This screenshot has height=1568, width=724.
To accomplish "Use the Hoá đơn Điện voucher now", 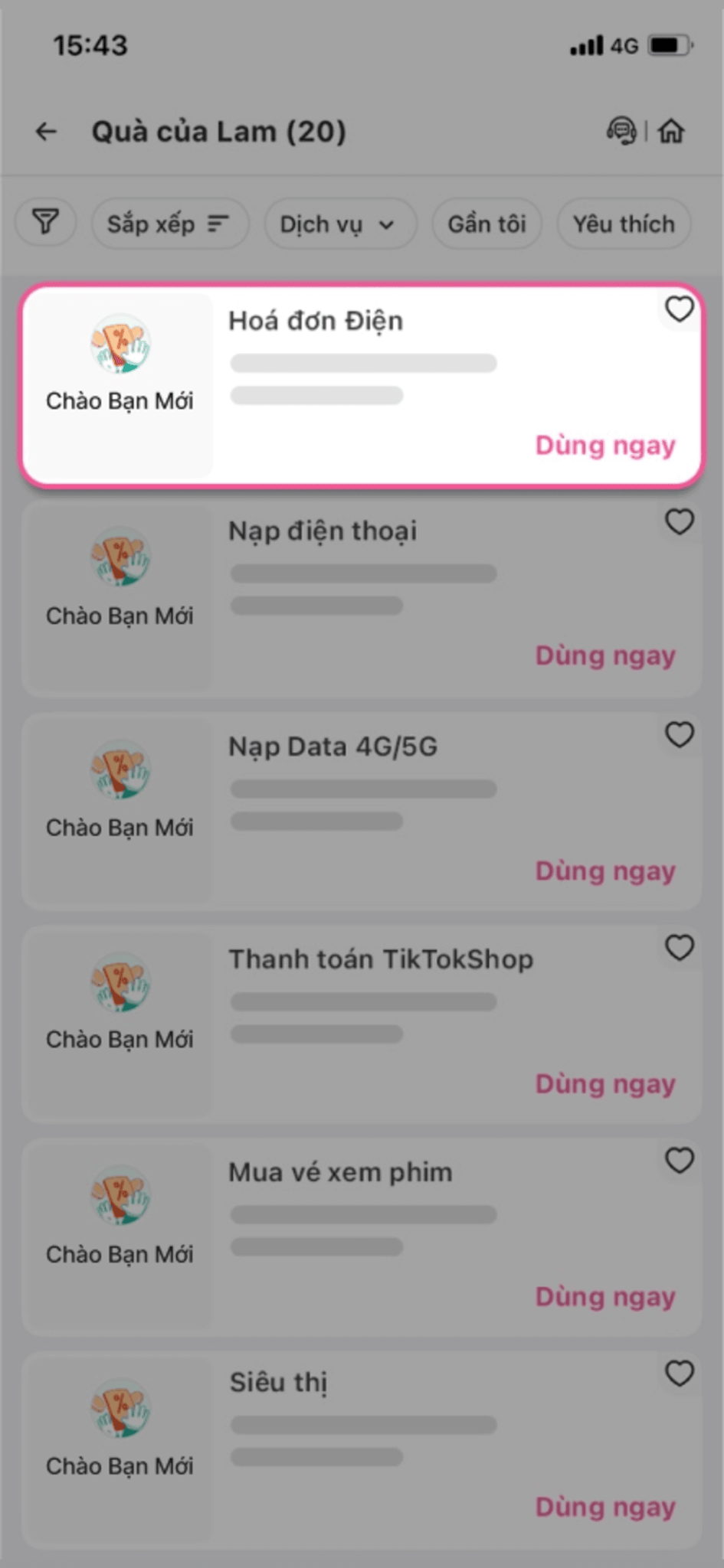I will 605,445.
